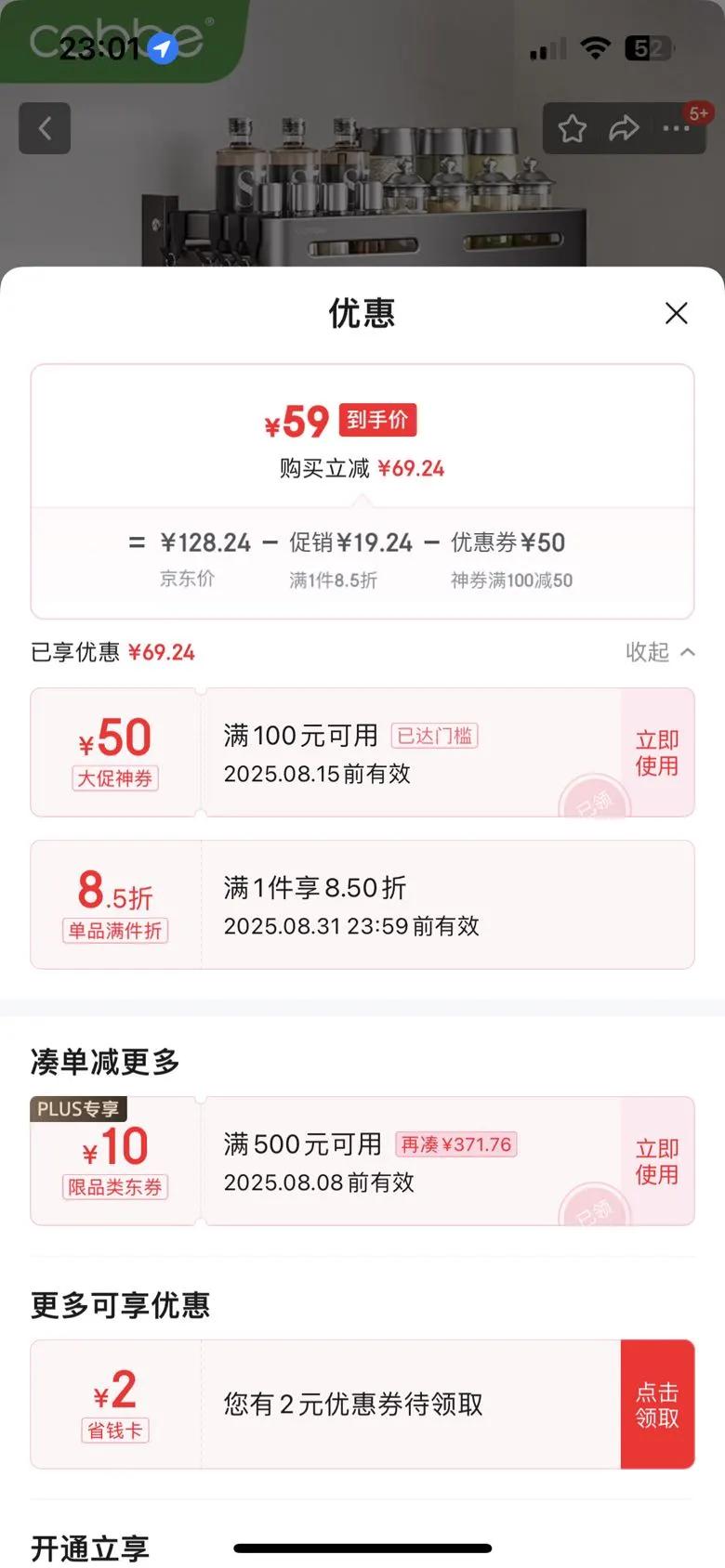Favorite this product with the star icon

572,128
